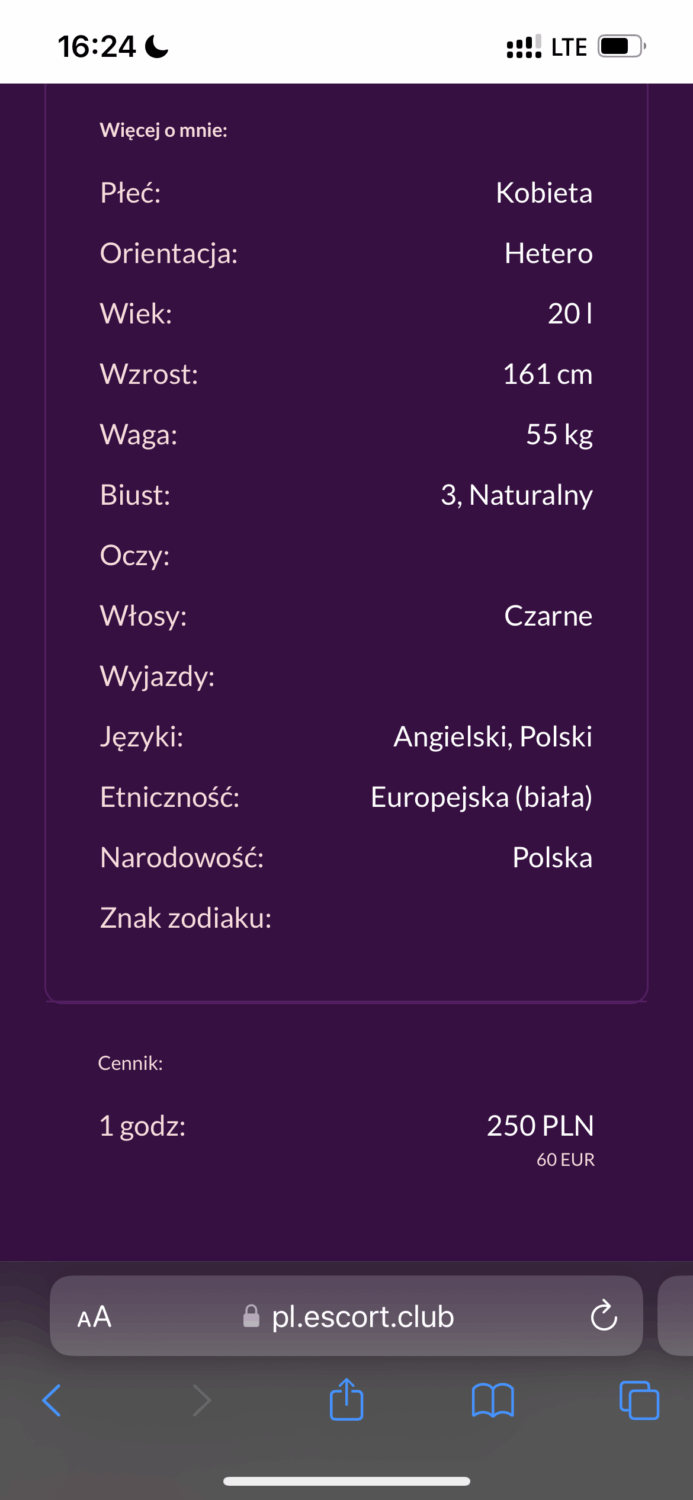The image size is (693, 1500).
Task: Show all open Safari tabs
Action: (639, 1400)
